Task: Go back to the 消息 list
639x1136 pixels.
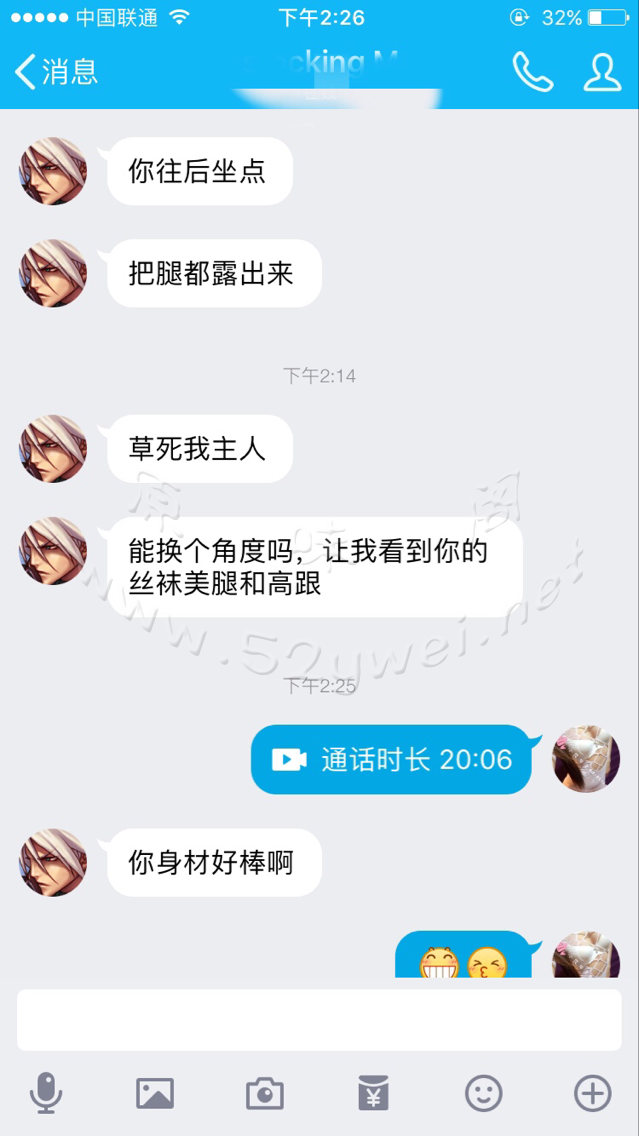Action: tap(56, 72)
